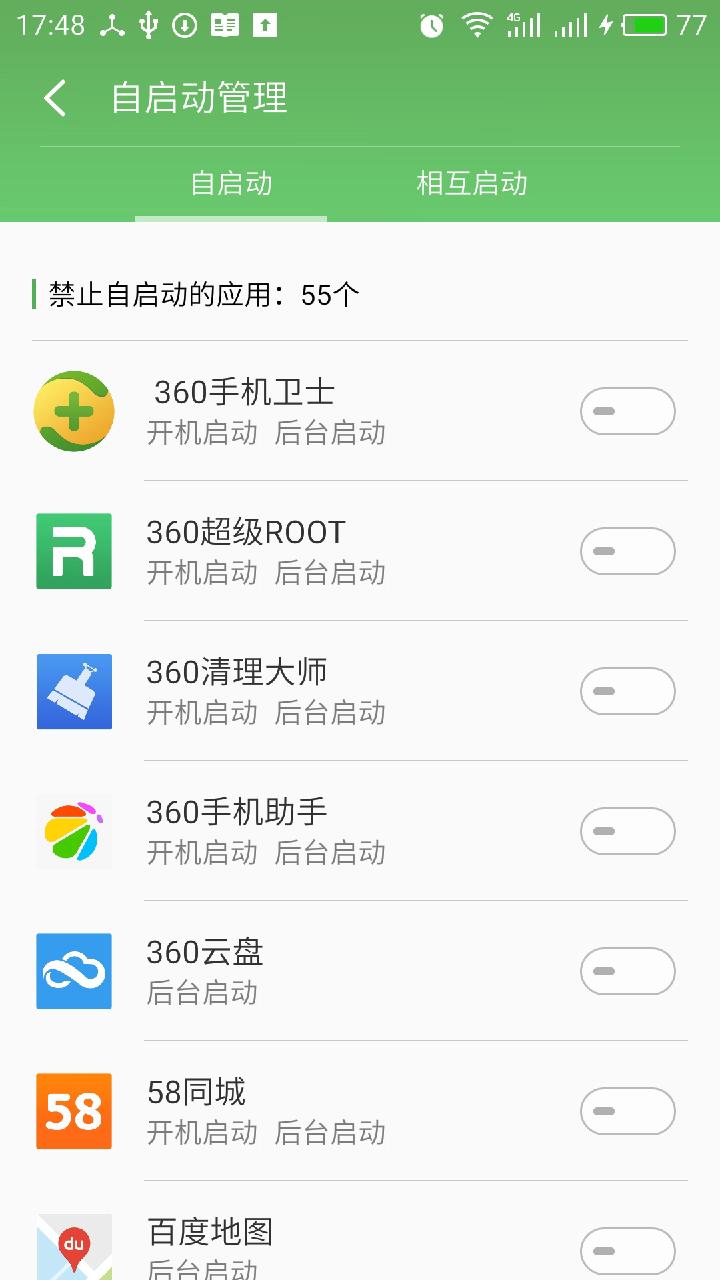Open the 360云盘 cloud icon

coord(74,971)
